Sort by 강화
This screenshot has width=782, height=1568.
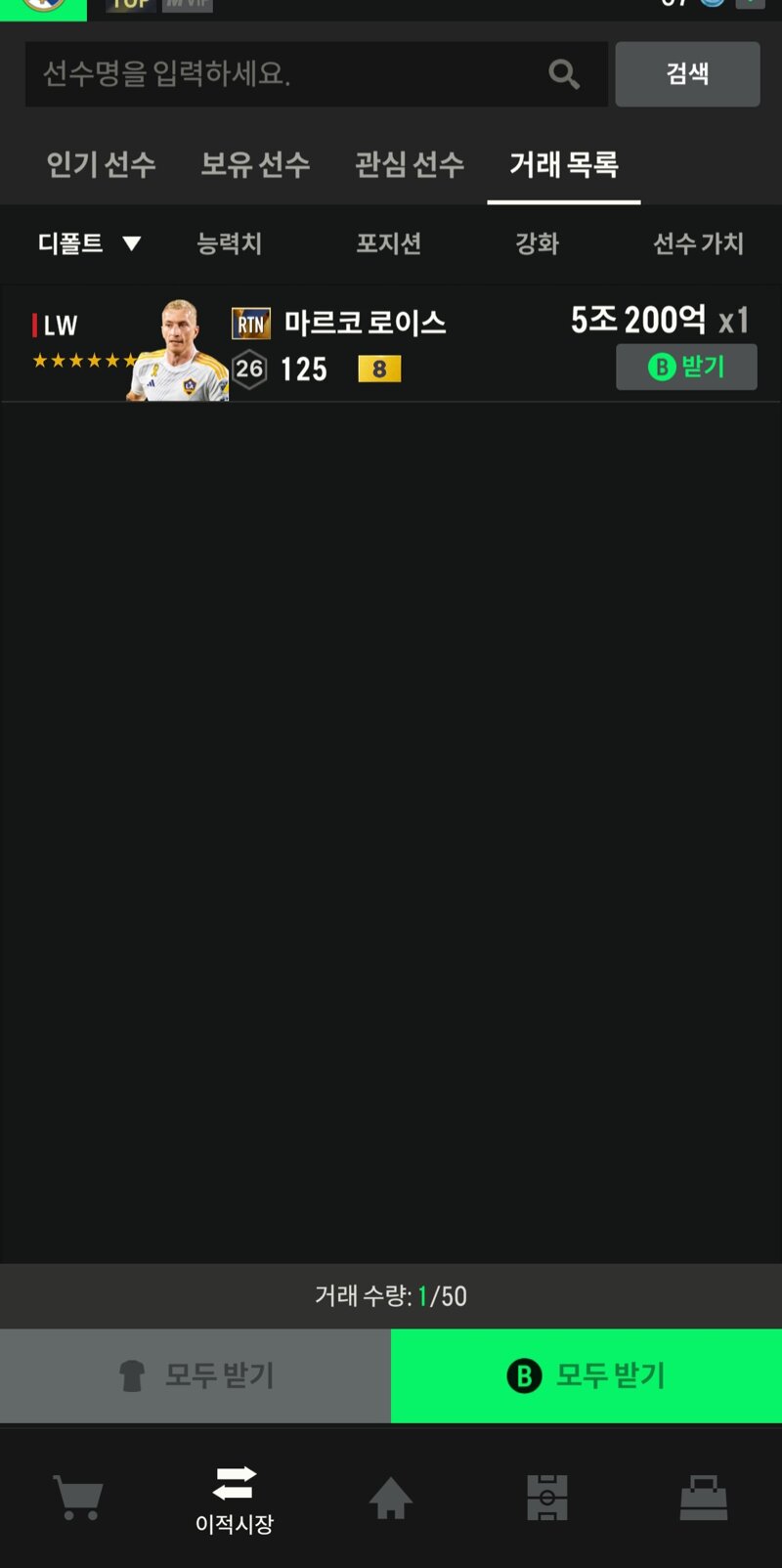point(538,243)
